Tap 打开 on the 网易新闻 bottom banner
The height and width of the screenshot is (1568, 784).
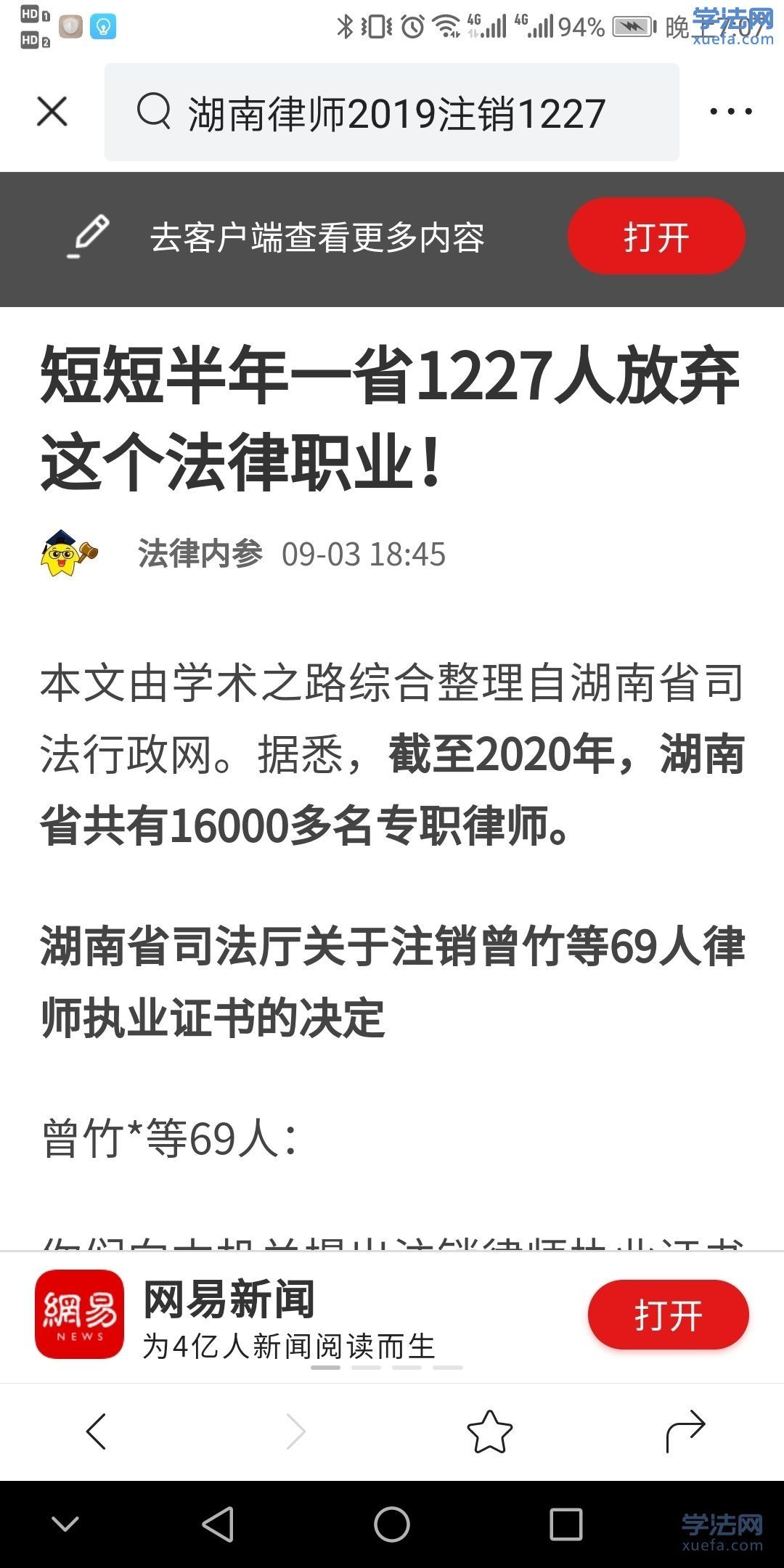668,1315
